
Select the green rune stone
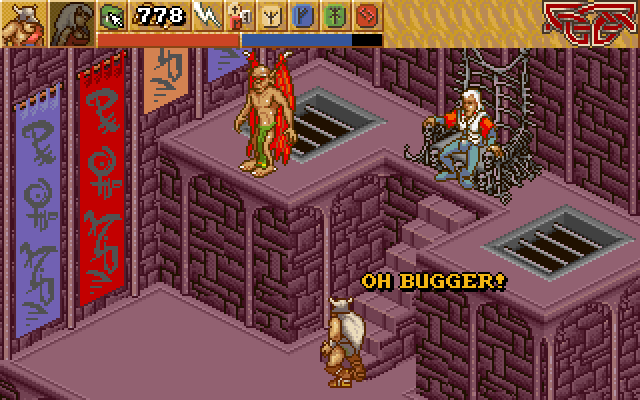[x=335, y=15]
